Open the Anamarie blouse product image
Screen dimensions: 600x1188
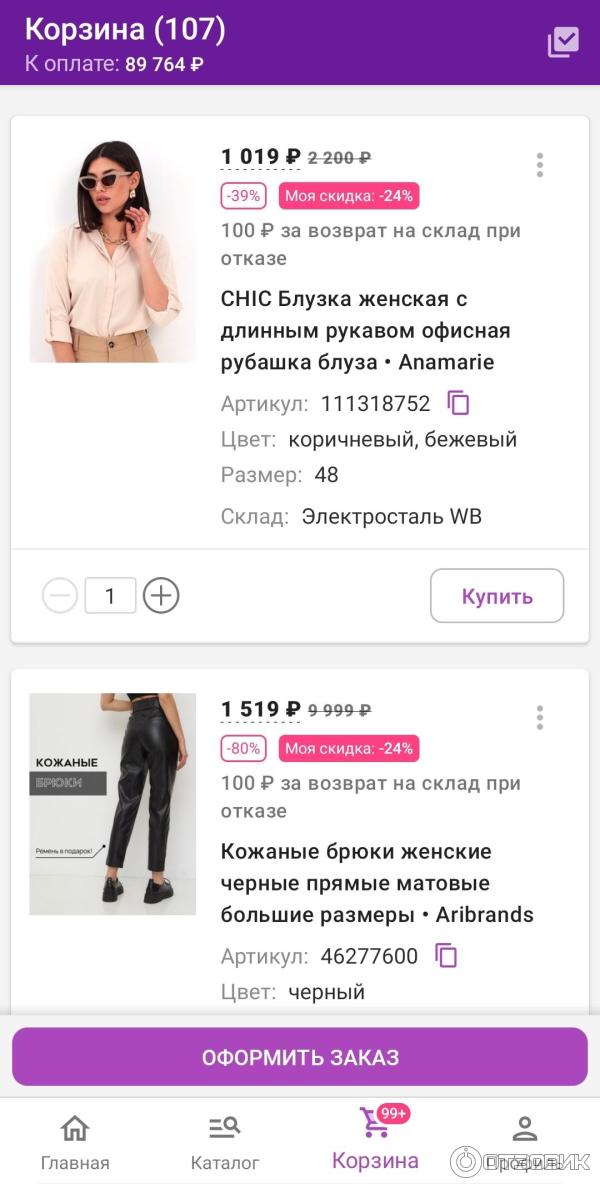click(113, 250)
